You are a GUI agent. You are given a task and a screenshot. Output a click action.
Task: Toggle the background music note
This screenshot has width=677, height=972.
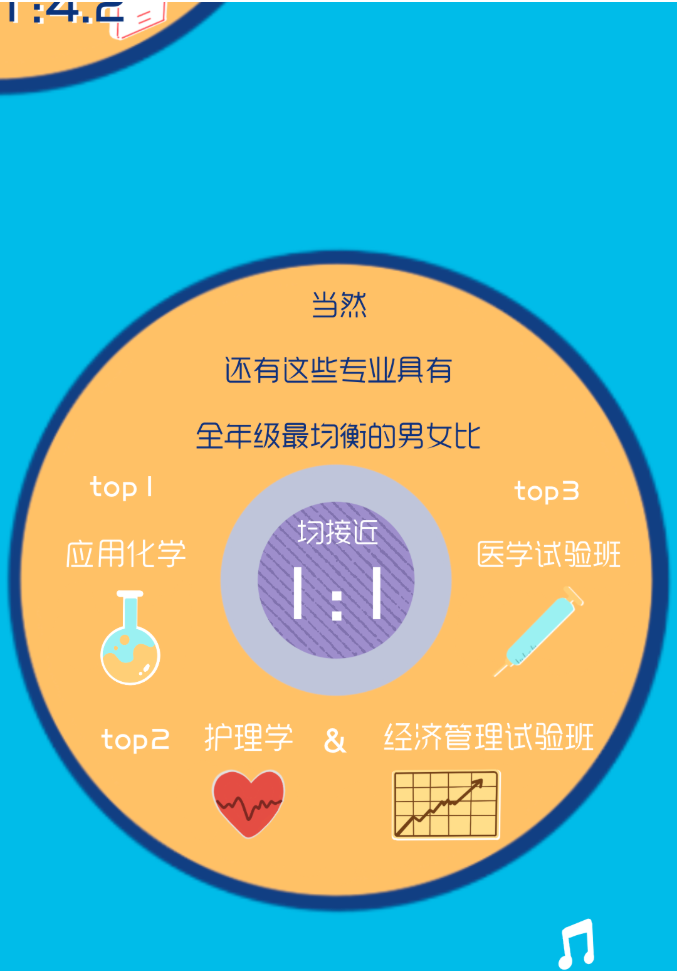pyautogui.click(x=576, y=943)
